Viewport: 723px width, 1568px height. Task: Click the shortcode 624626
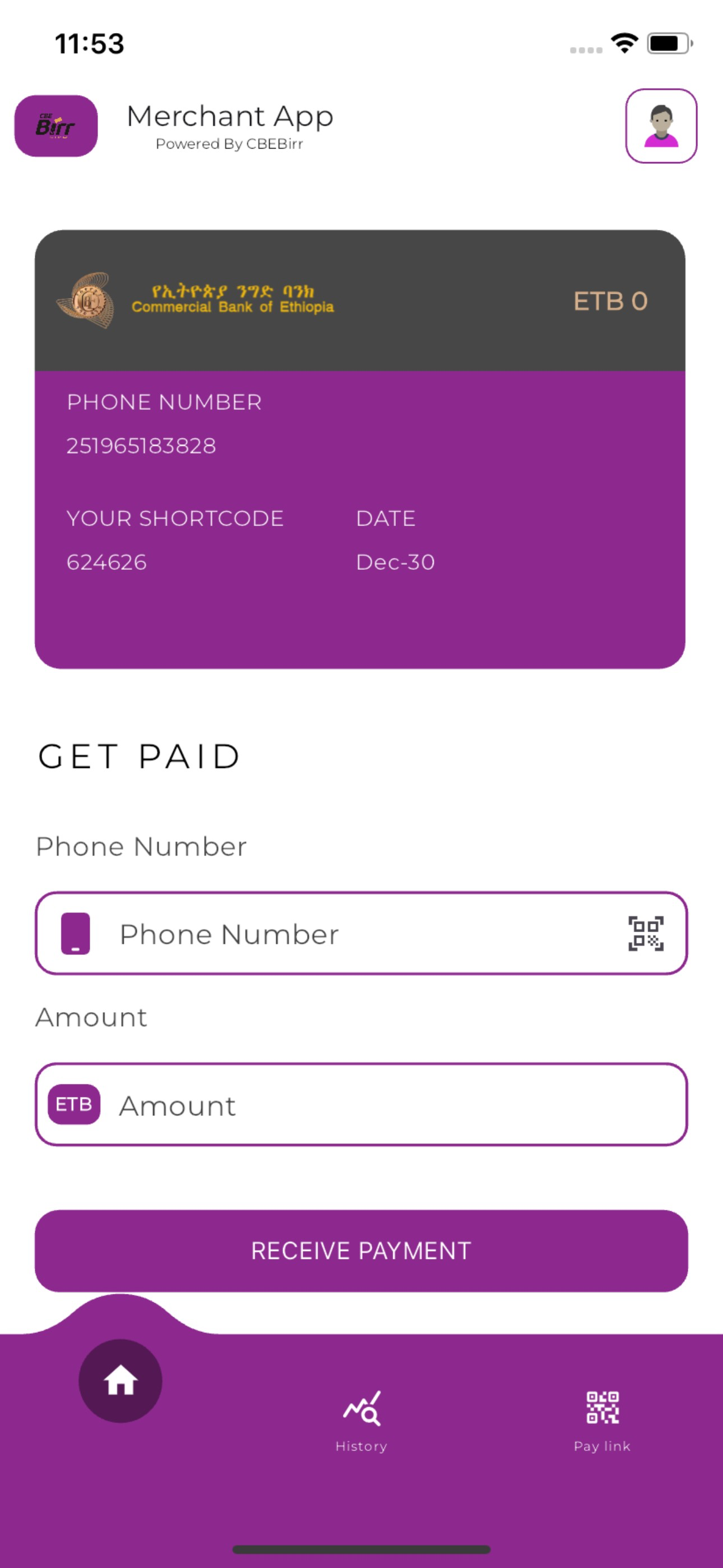[x=106, y=562]
